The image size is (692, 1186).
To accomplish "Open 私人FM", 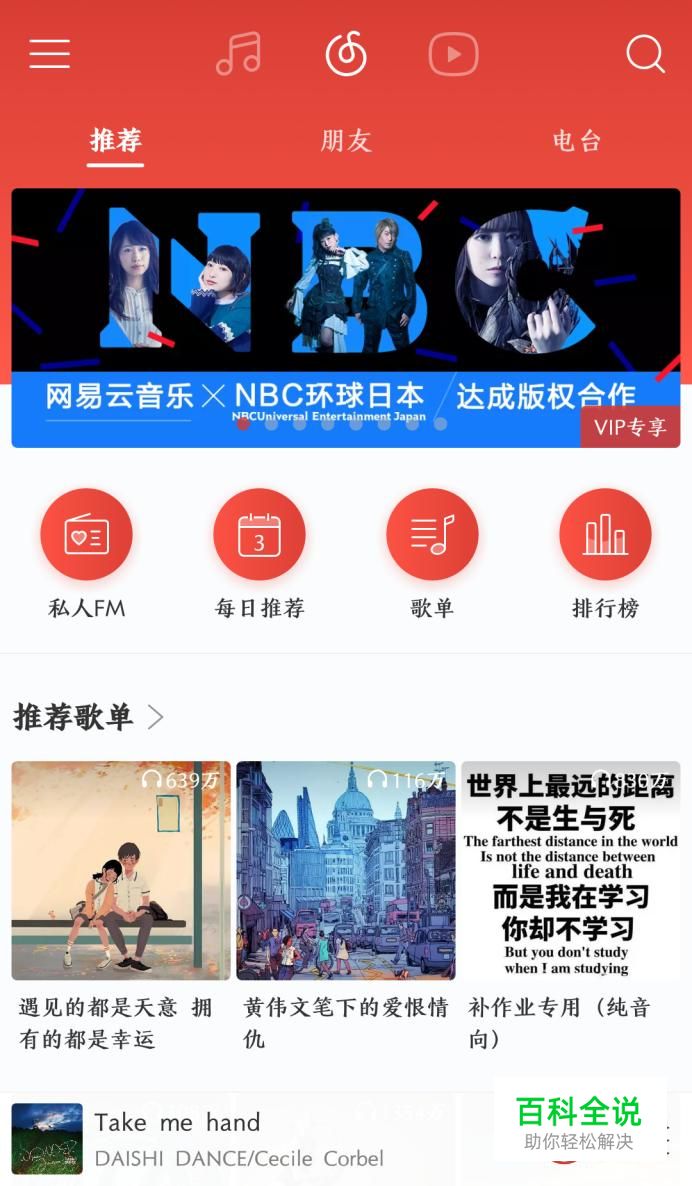I will (87, 535).
